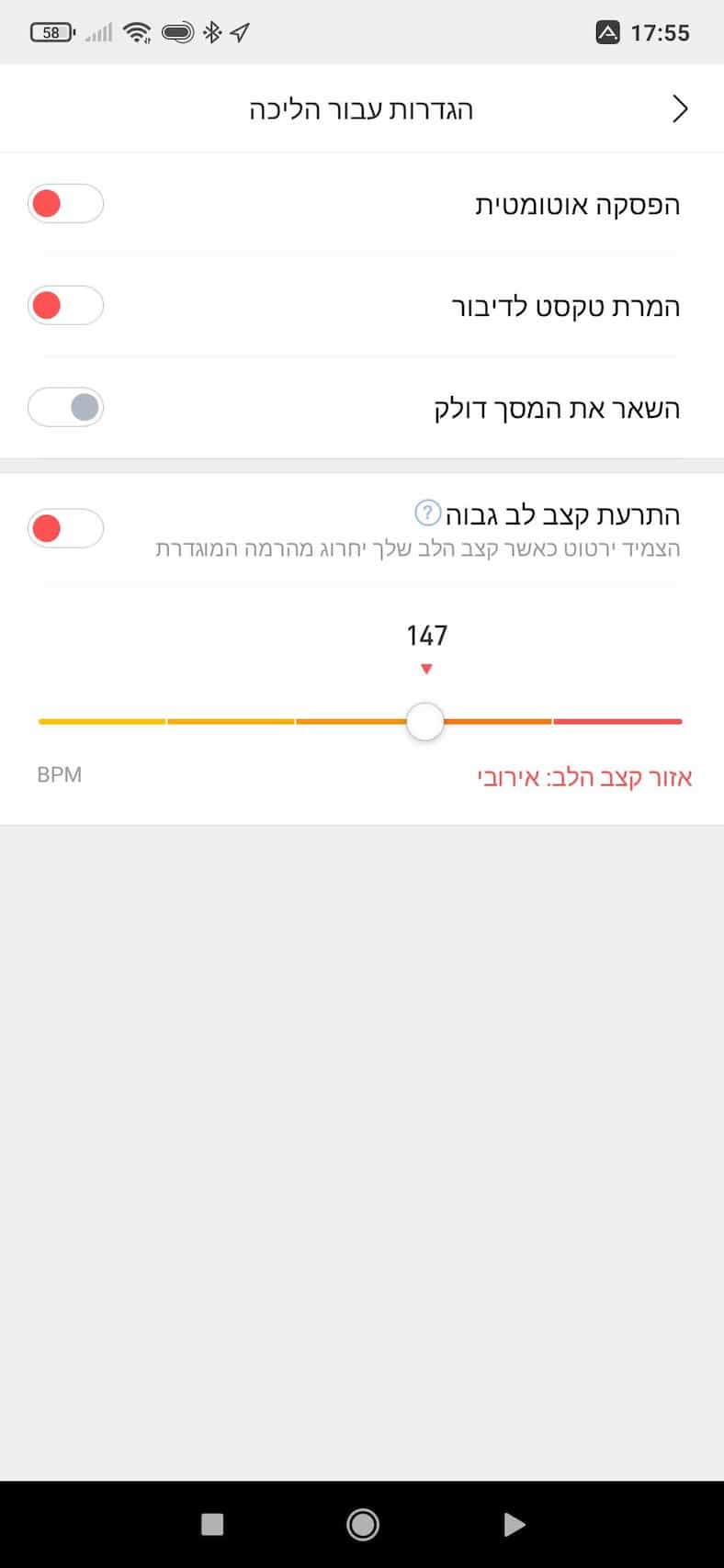Screen dimensions: 724x1568
Task: Open the help icon beside התרעת קצב לב גבוה
Action: 427,513
